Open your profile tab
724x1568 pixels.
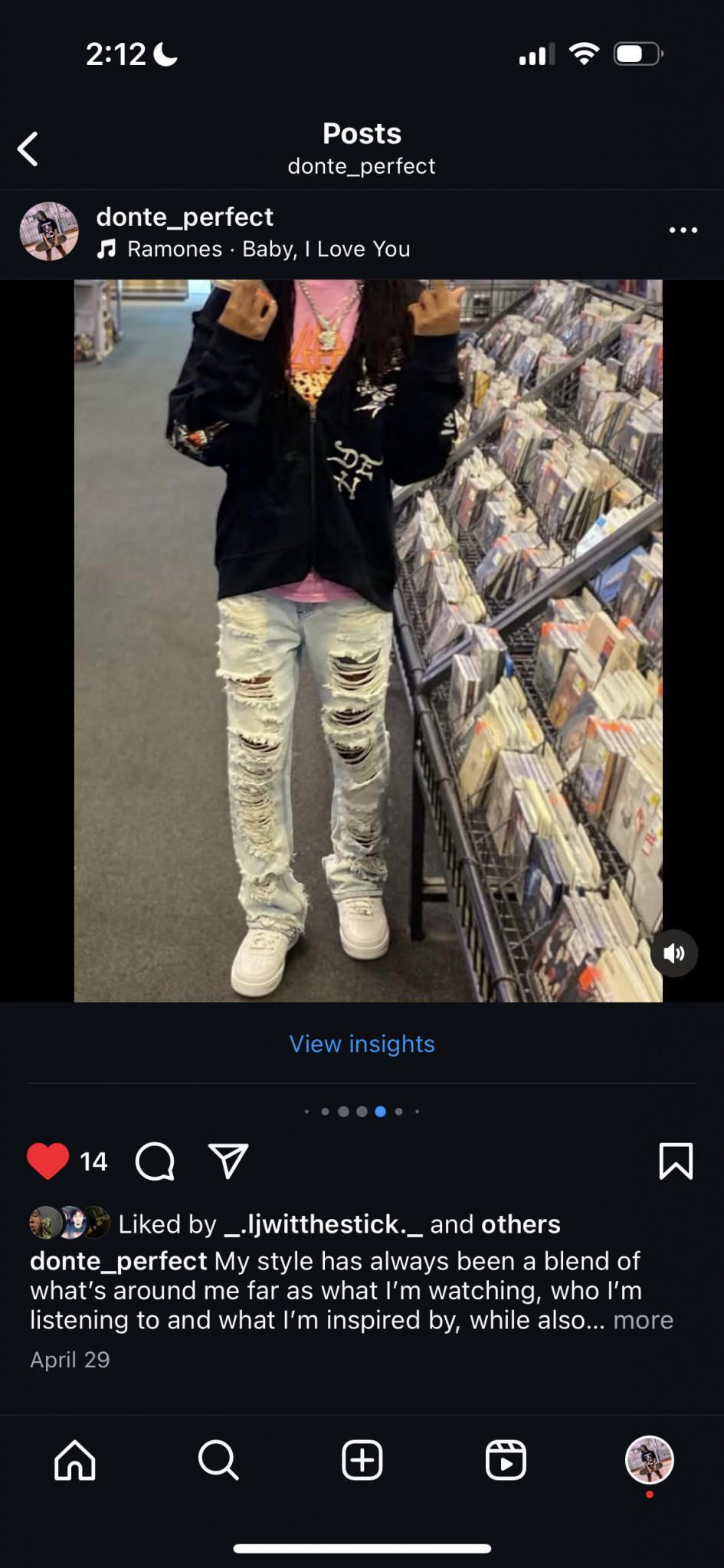[649, 1460]
